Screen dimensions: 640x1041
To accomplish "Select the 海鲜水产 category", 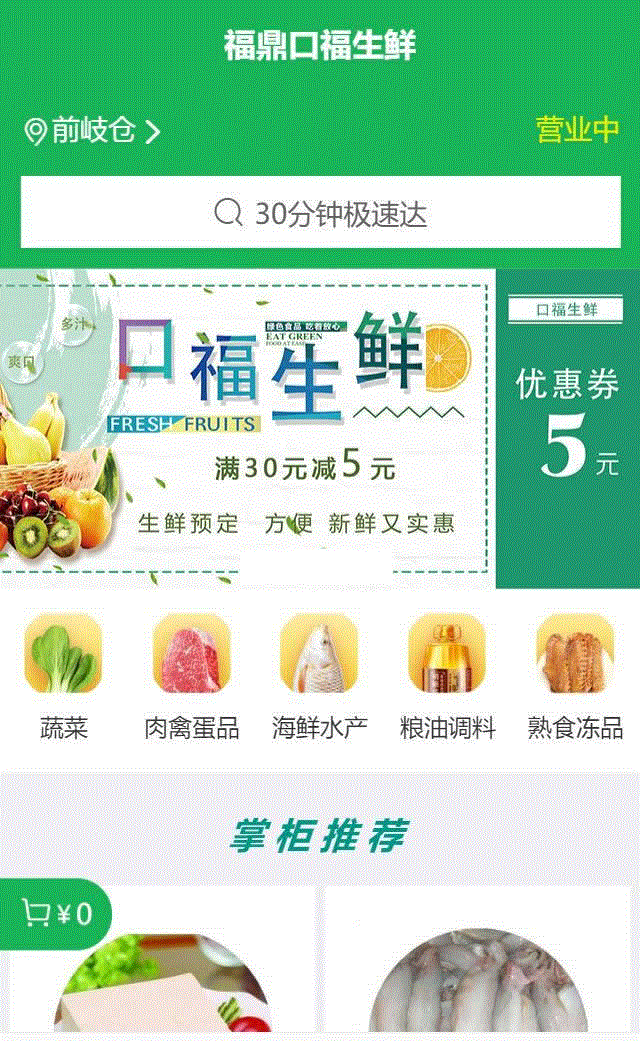I will tap(319, 675).
